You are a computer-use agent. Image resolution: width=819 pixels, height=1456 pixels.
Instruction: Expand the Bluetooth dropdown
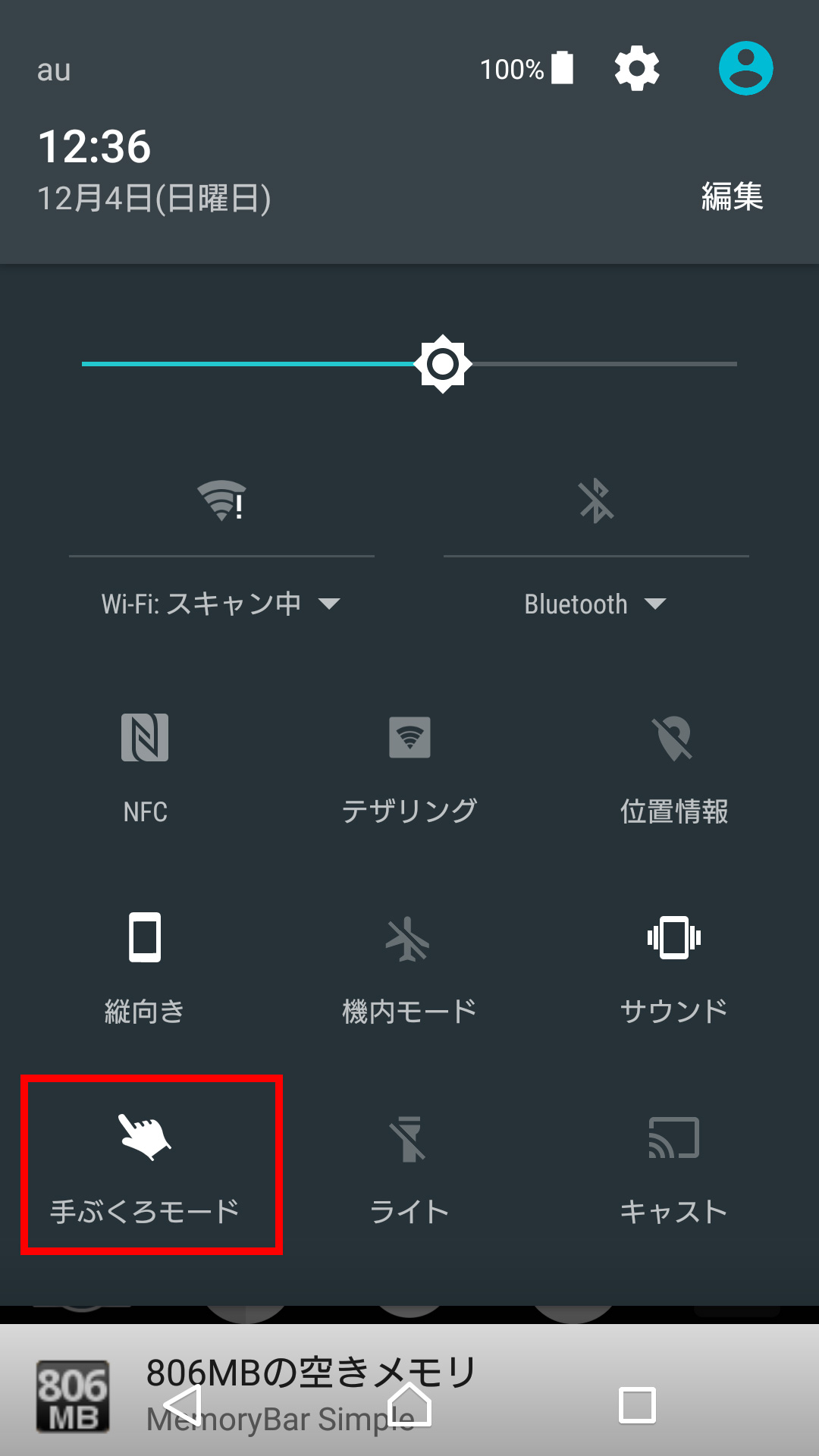pyautogui.click(x=595, y=604)
